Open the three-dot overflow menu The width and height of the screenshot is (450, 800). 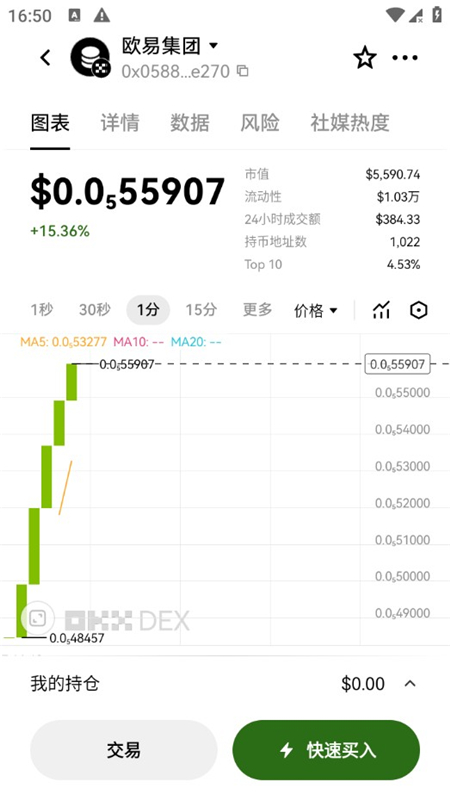point(405,58)
